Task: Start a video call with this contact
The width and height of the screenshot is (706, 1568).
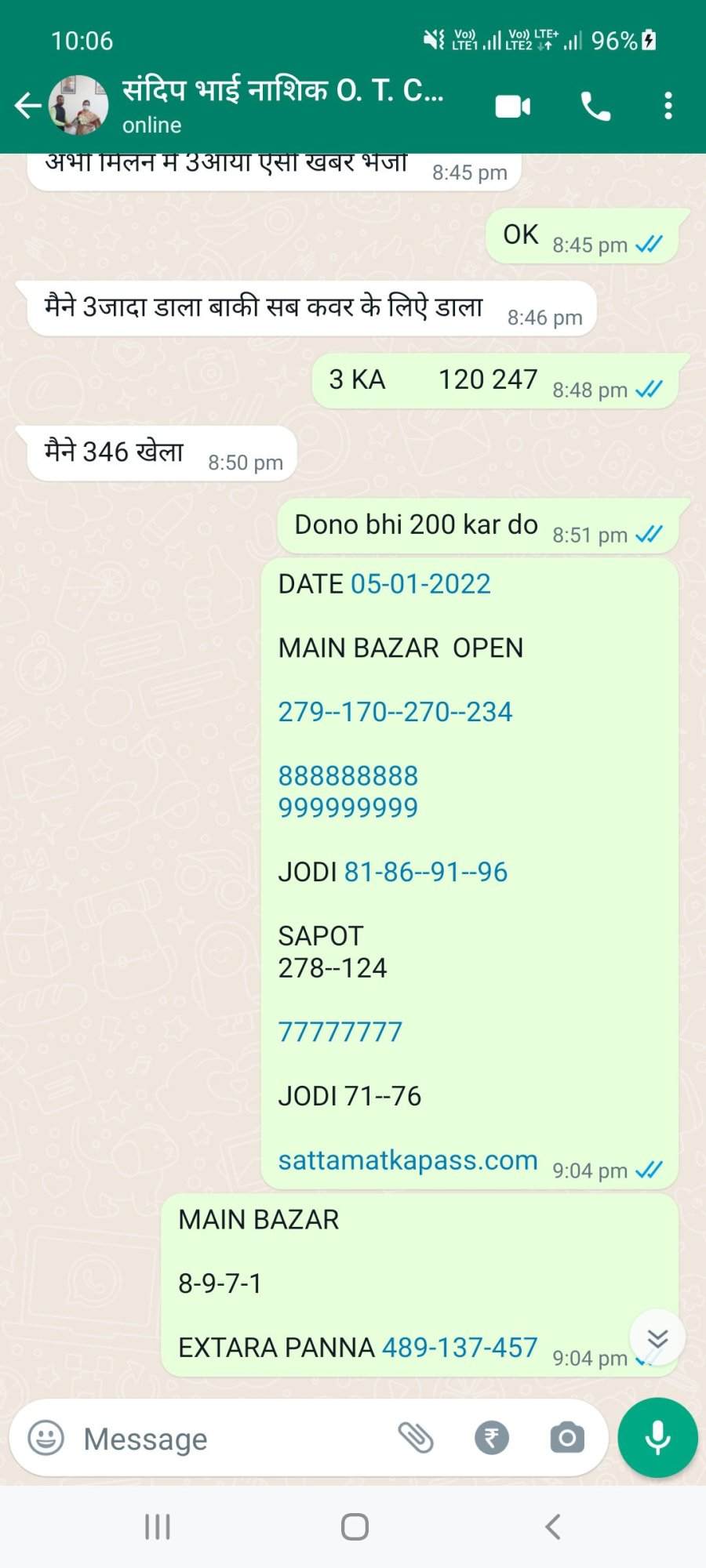Action: point(513,106)
